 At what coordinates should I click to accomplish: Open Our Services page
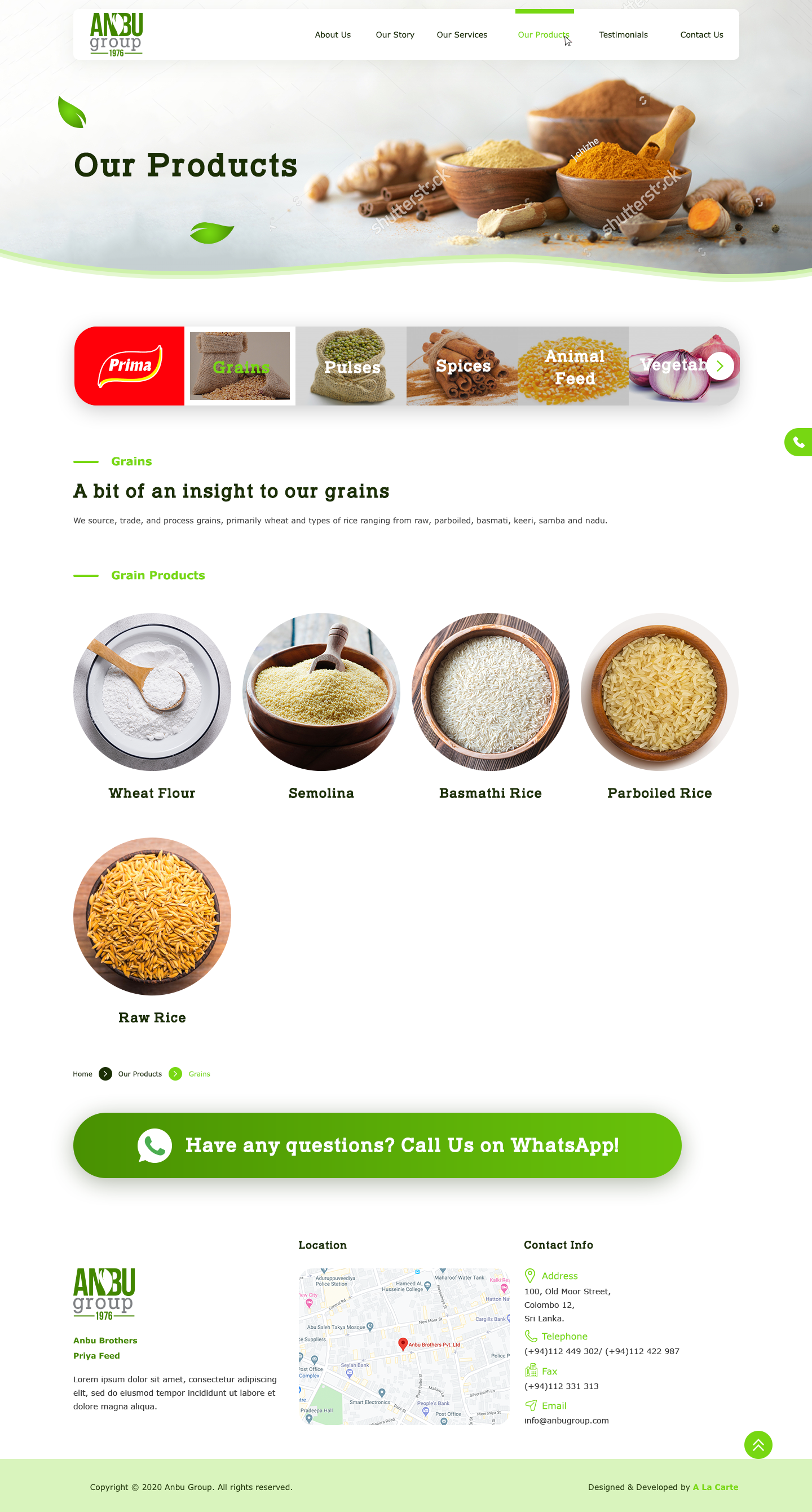click(461, 34)
